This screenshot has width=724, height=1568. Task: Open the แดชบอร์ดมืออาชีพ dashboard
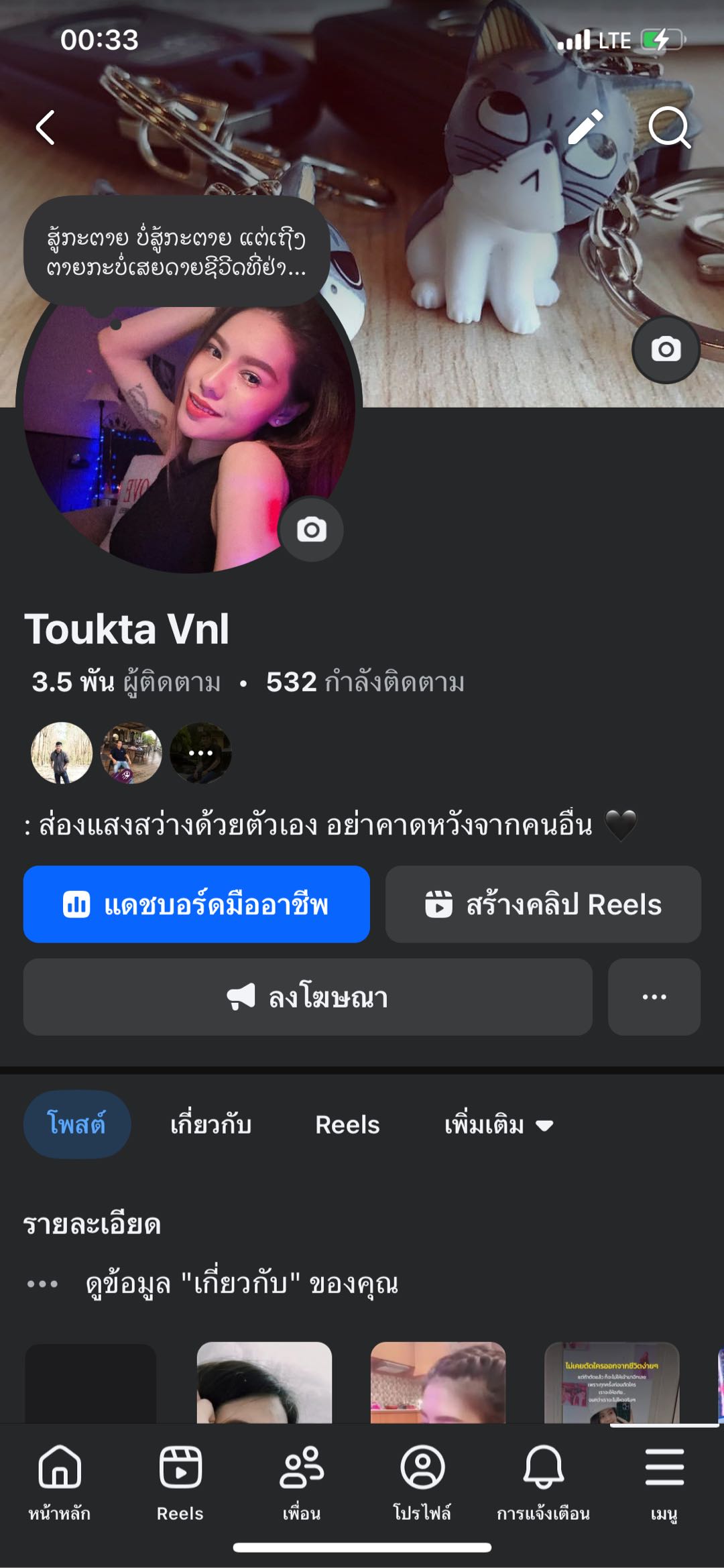(196, 904)
